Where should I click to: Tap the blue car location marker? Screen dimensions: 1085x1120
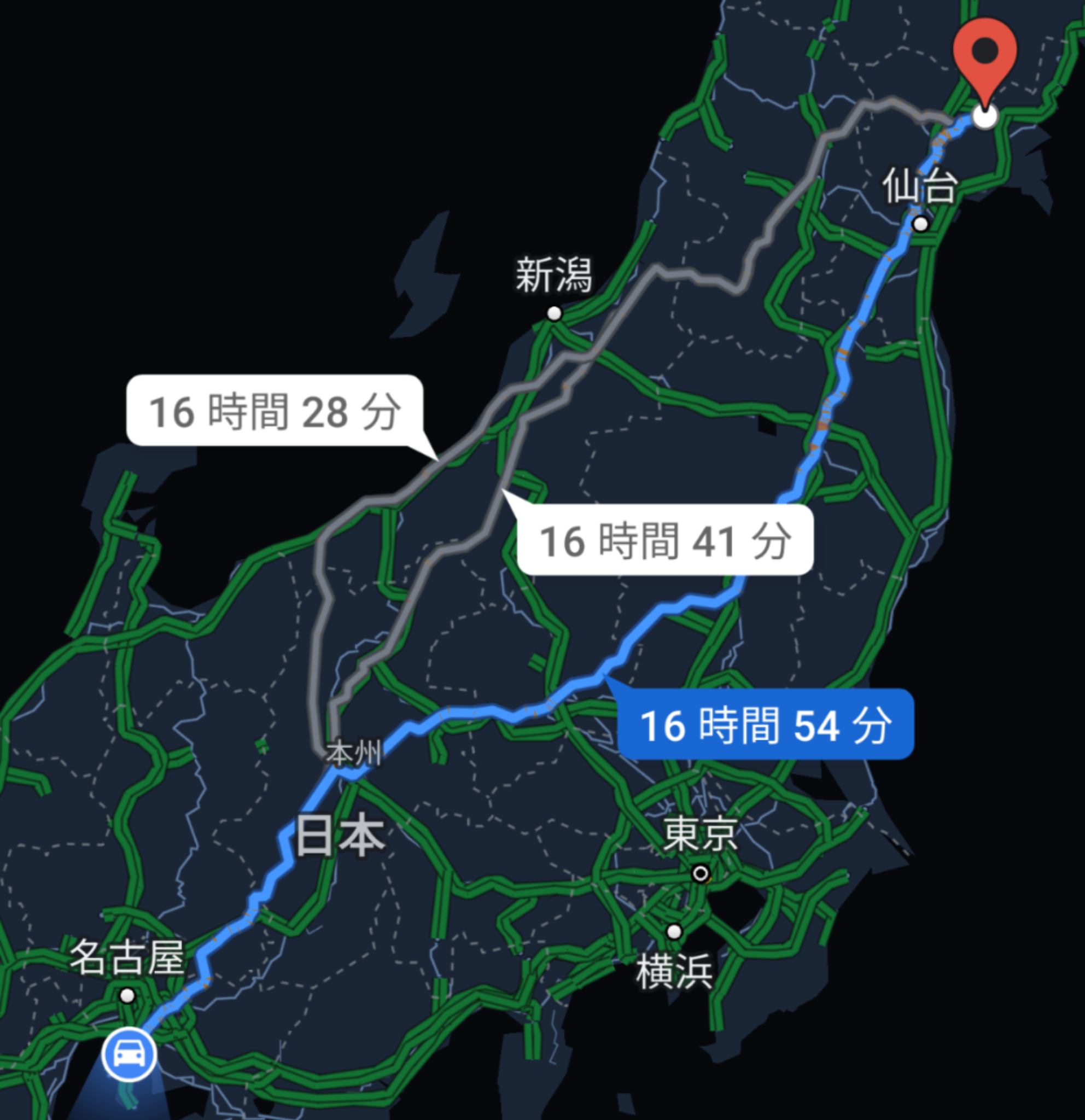click(x=129, y=1054)
